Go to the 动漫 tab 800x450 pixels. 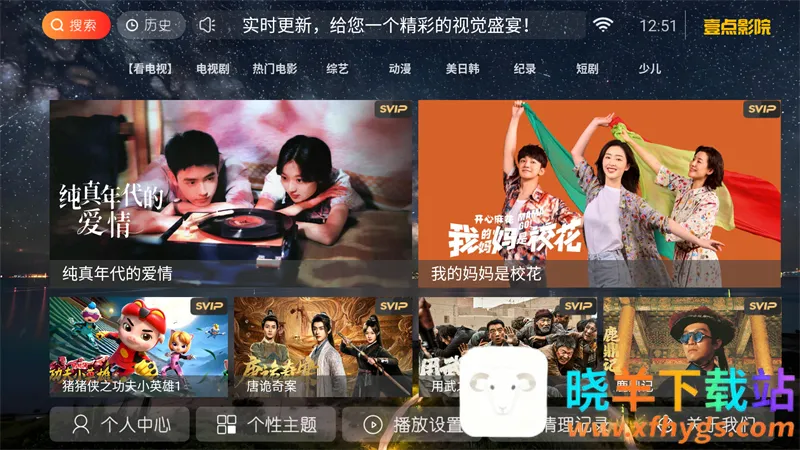(x=400, y=69)
